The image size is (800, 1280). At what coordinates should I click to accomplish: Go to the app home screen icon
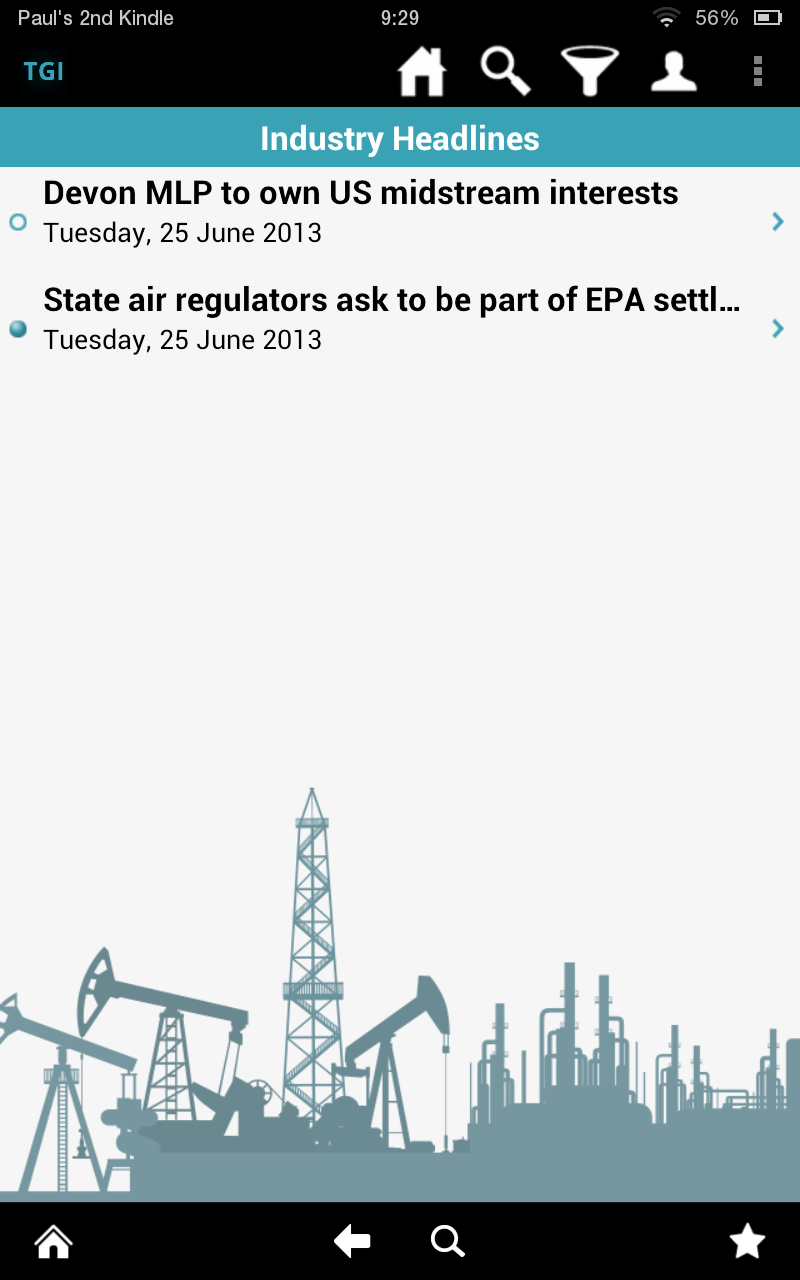click(x=421, y=72)
